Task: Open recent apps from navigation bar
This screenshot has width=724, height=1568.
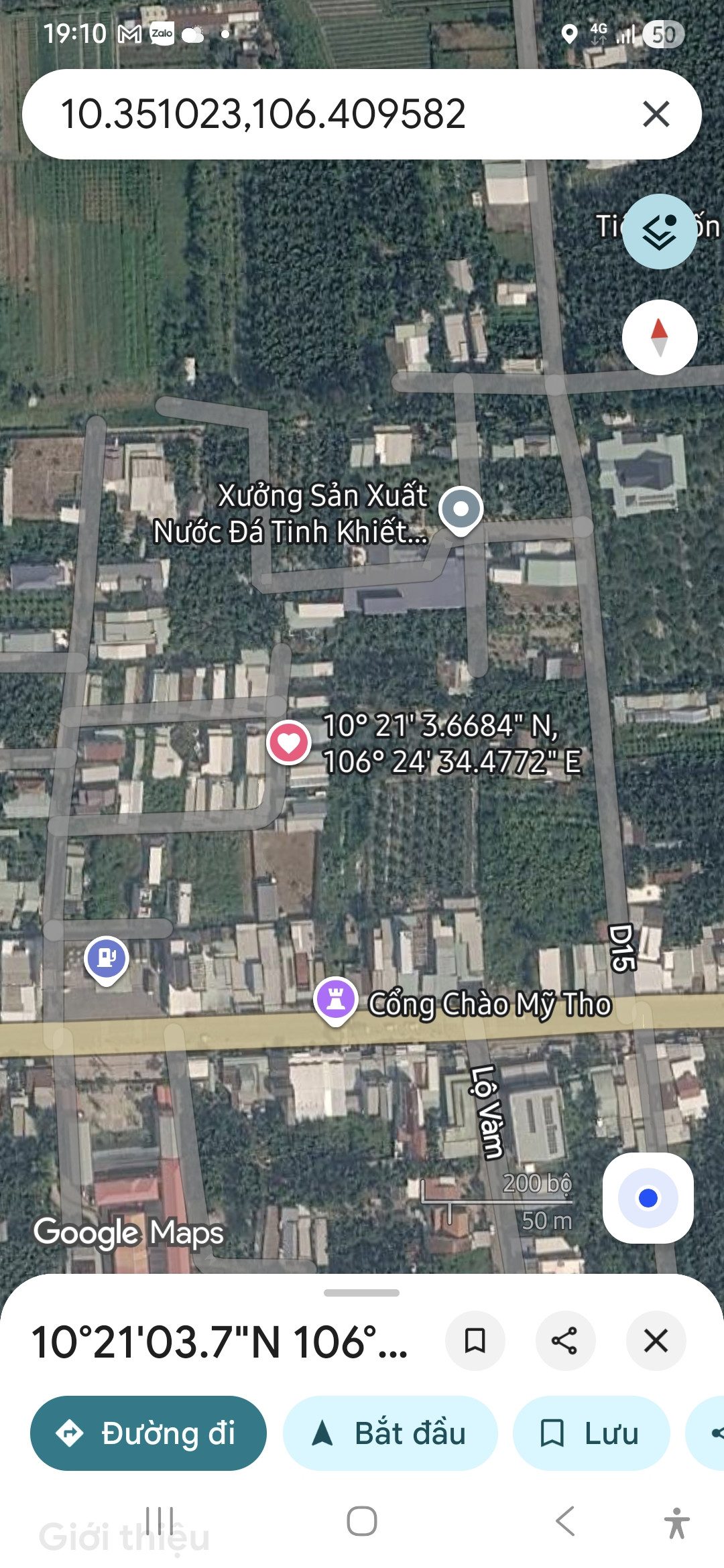Action: click(160, 1521)
